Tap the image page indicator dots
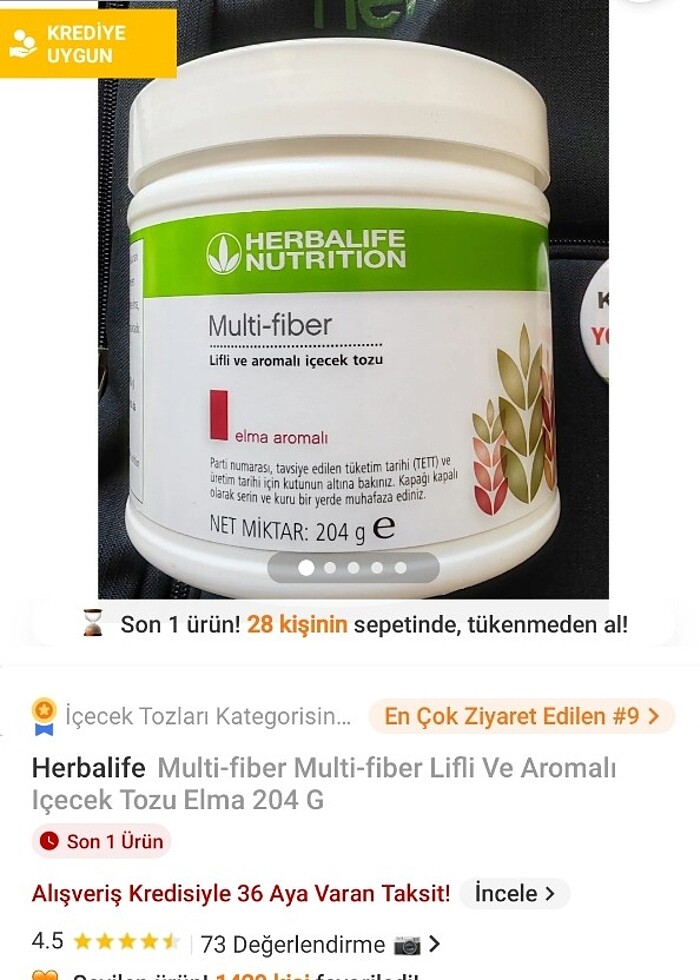Viewport: 700px width, 980px height. click(x=353, y=568)
